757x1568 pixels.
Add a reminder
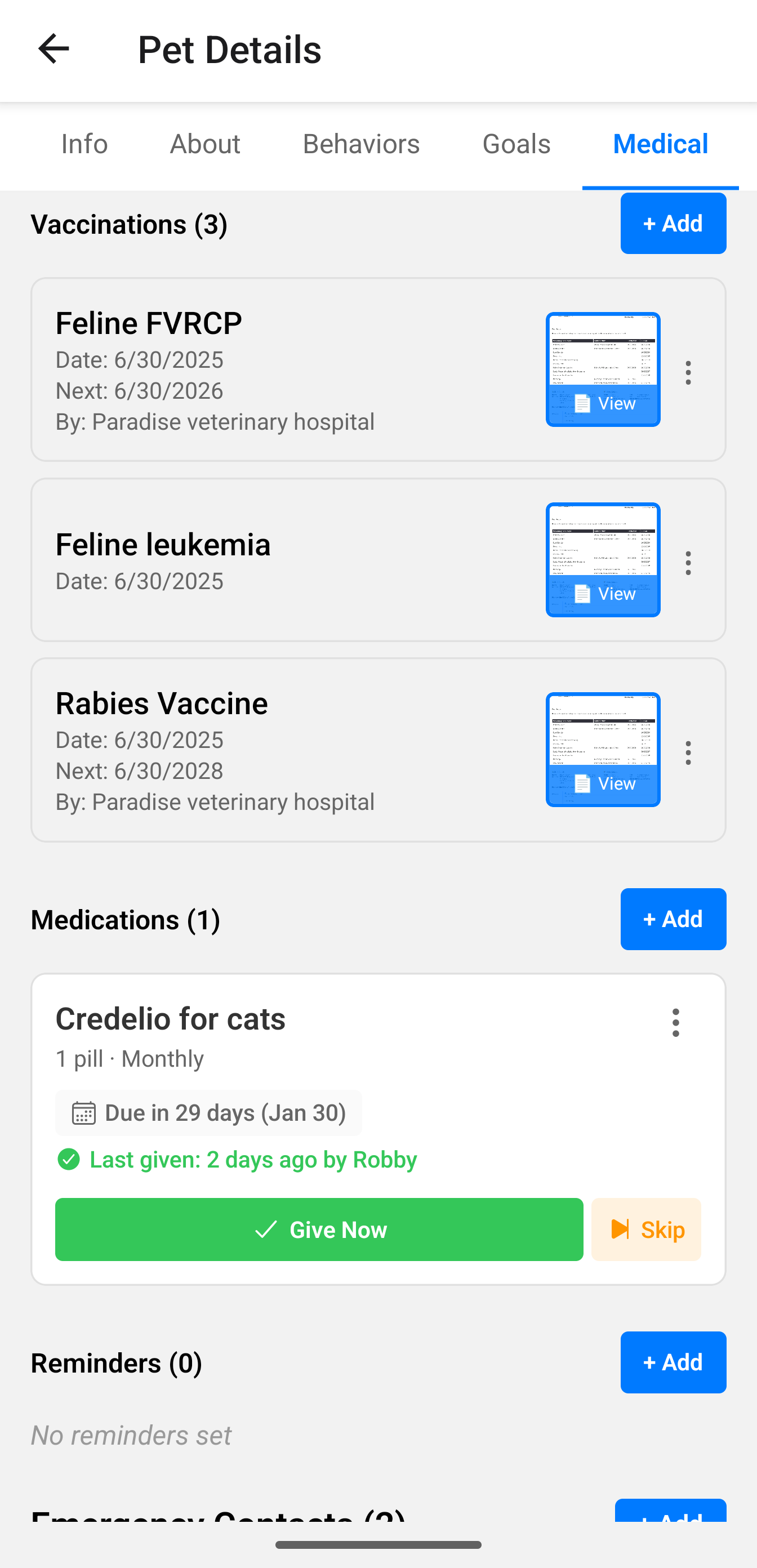(x=673, y=1362)
